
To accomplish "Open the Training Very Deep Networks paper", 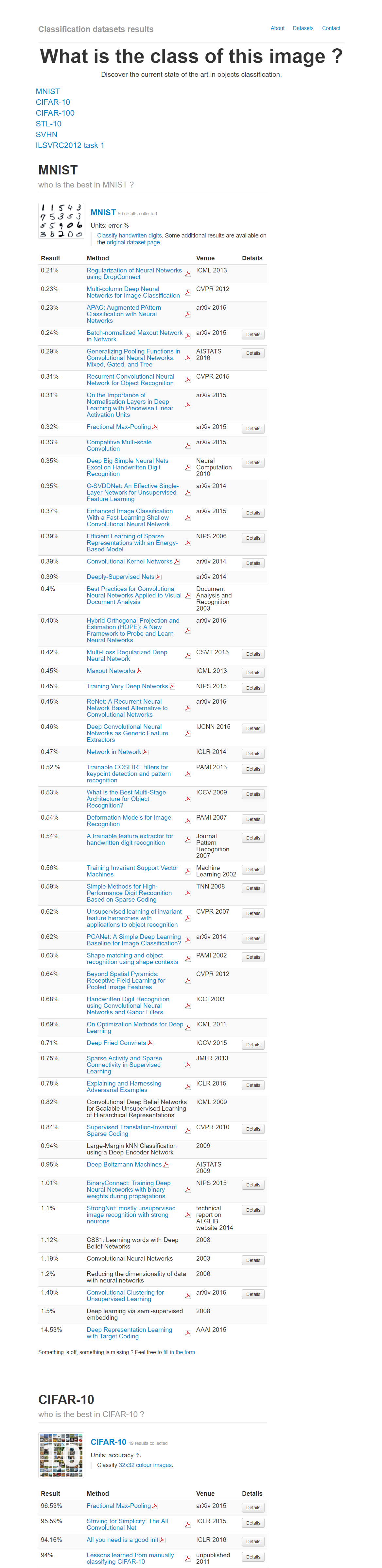I will pos(127,686).
